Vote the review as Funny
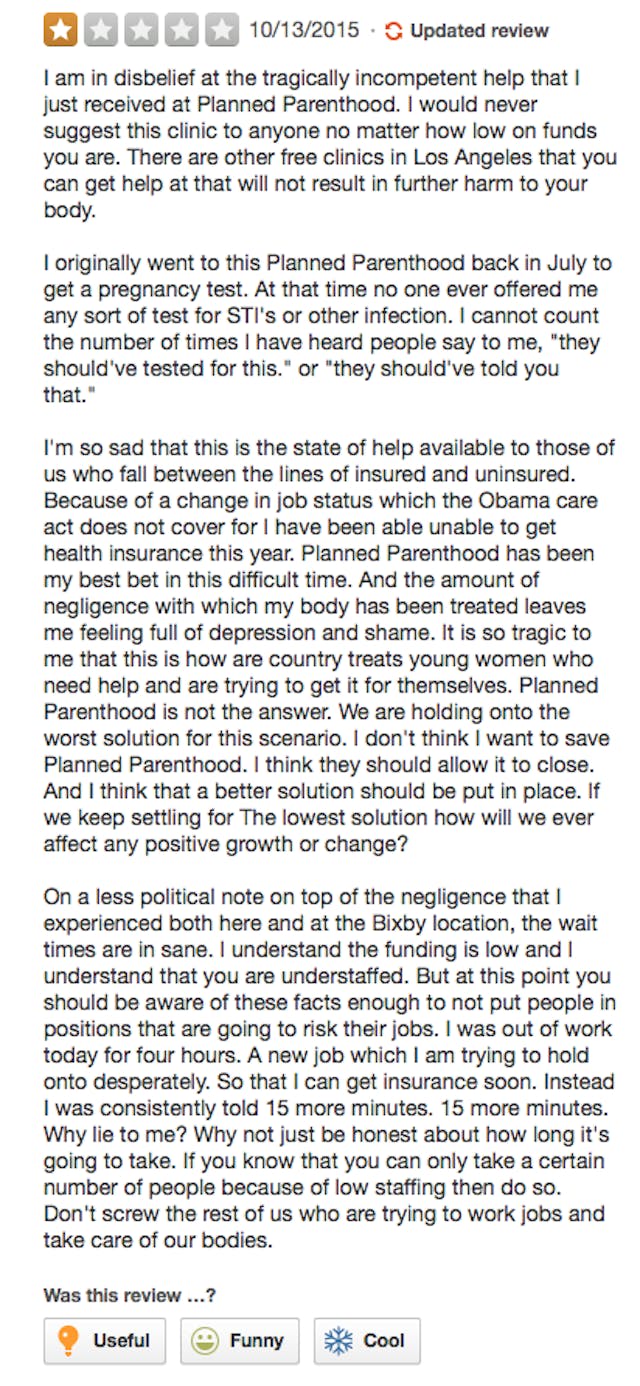 (240, 1341)
